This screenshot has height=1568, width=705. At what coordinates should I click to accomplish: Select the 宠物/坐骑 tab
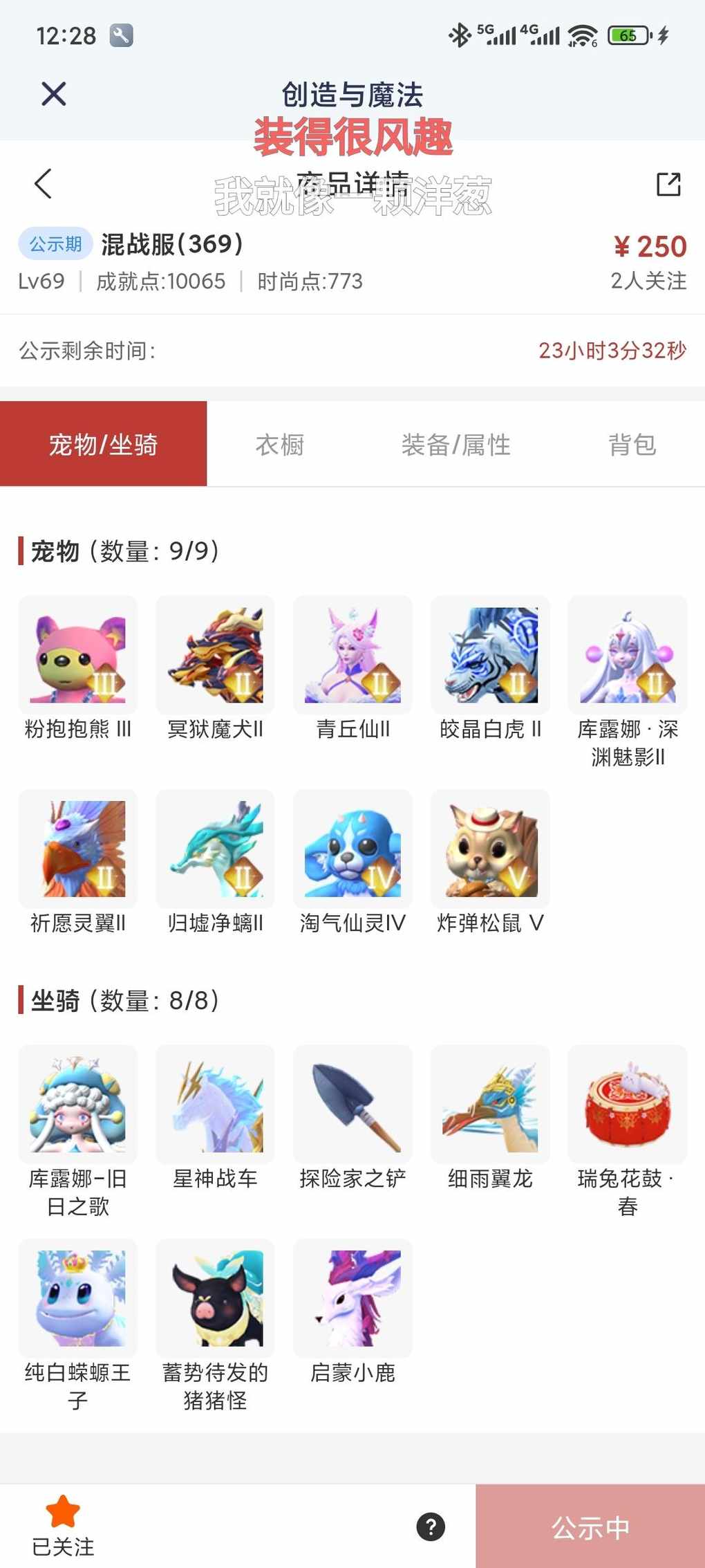(x=104, y=445)
